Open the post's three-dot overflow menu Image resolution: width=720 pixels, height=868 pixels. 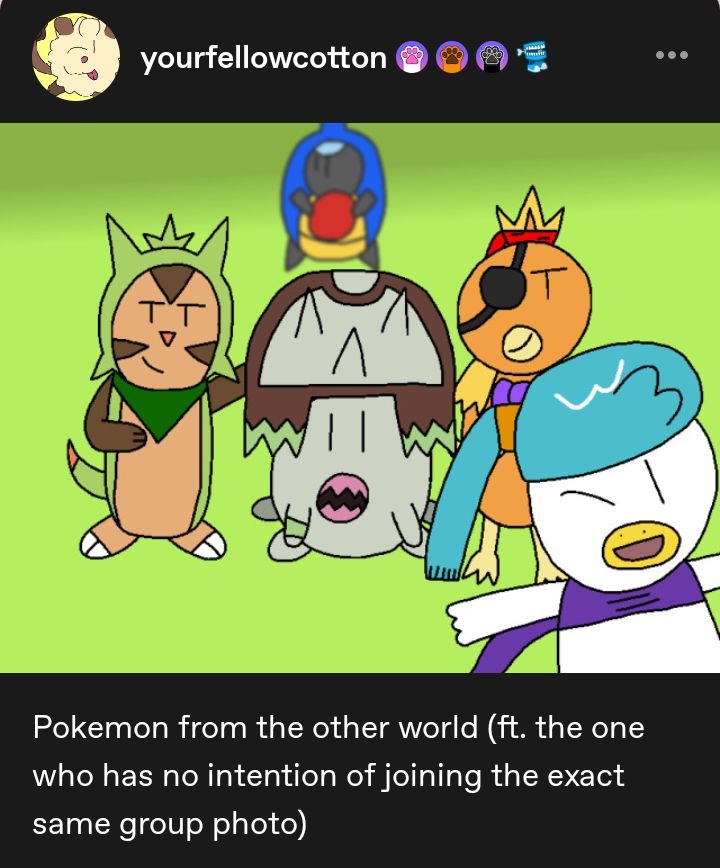point(672,56)
